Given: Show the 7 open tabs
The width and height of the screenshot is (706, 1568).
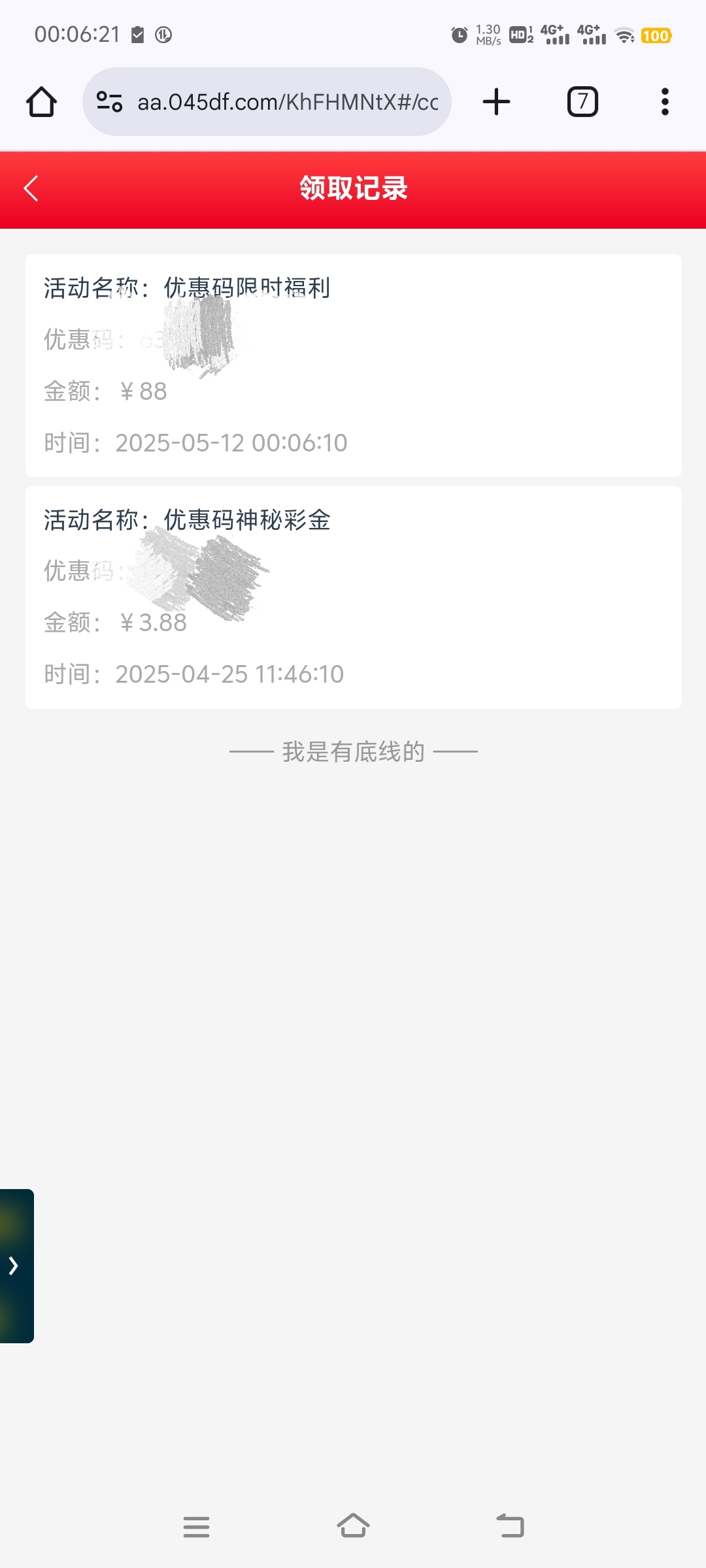Looking at the screenshot, I should coord(582,102).
